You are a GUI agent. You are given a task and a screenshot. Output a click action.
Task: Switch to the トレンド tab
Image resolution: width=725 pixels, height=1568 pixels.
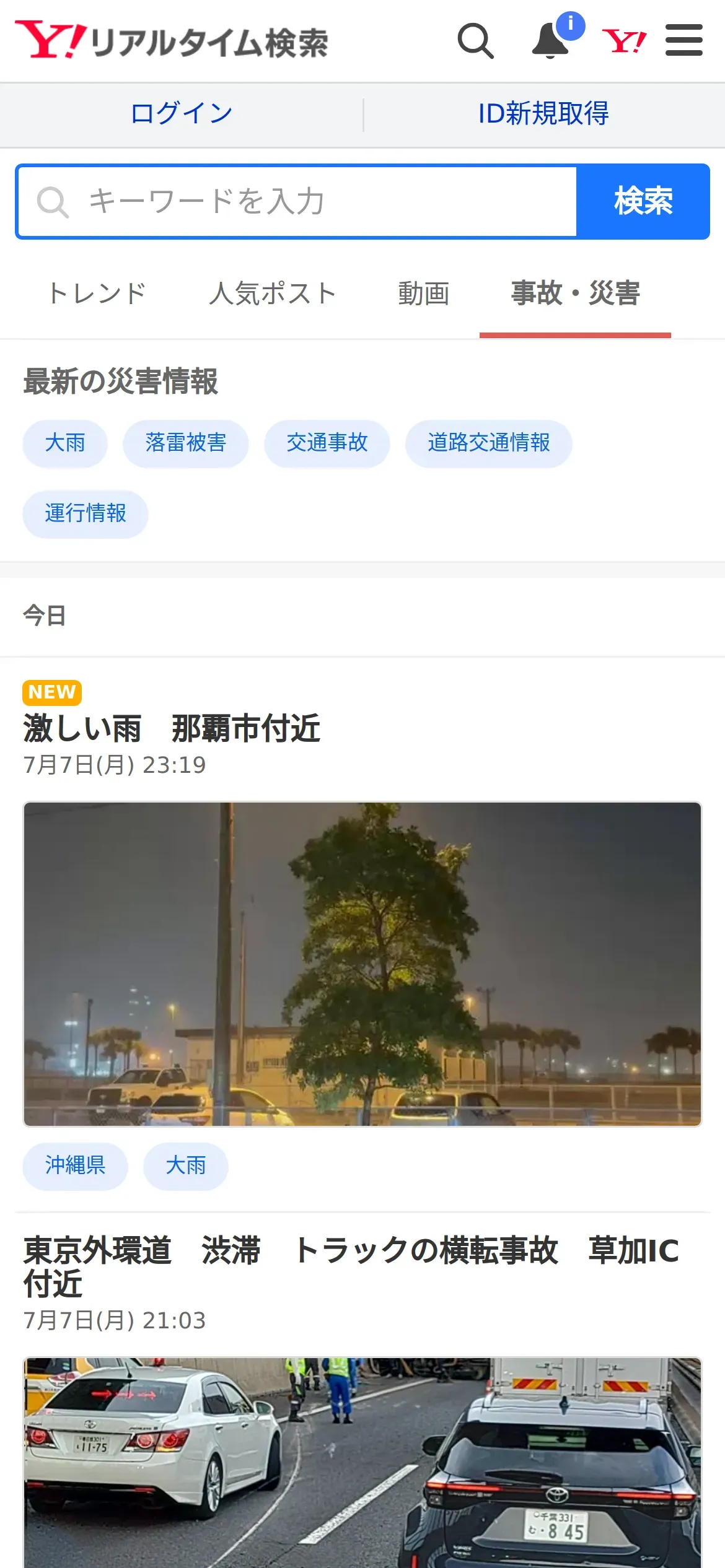point(97,294)
